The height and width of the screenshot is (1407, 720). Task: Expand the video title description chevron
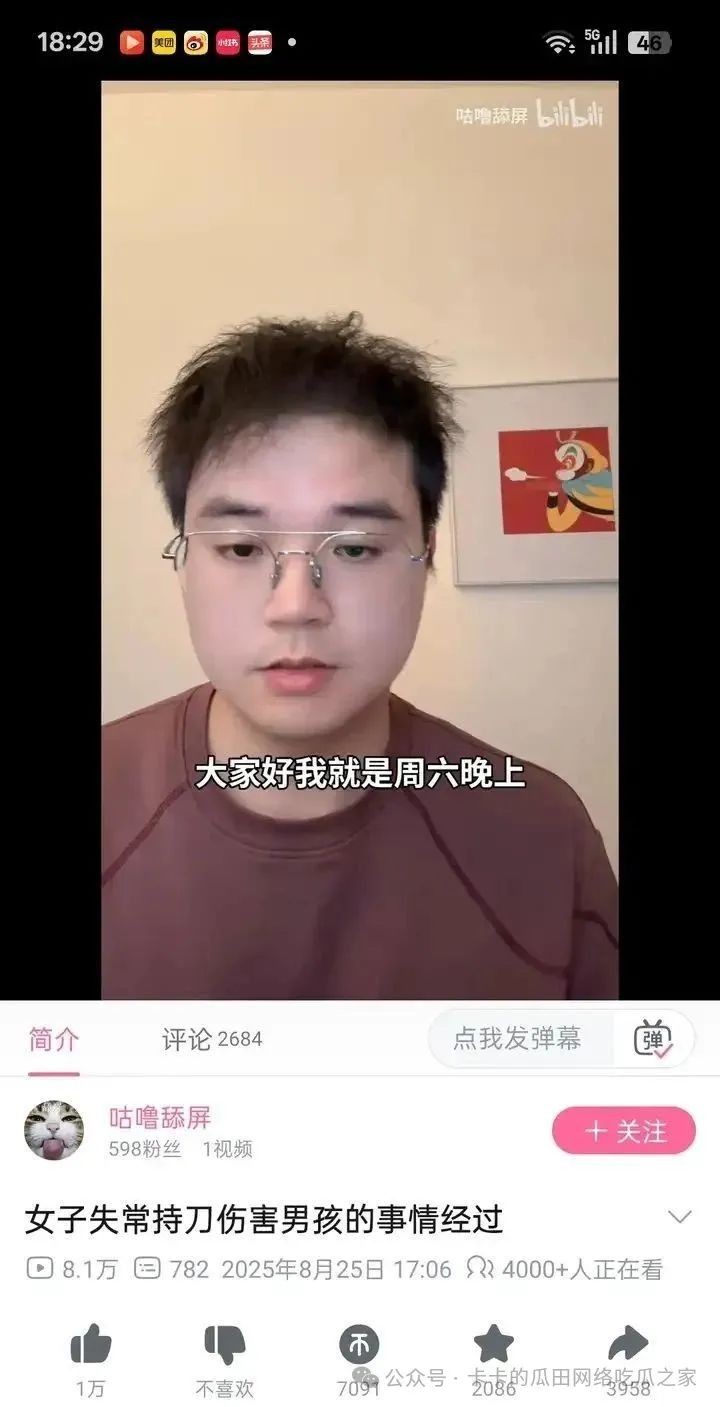pos(679,1217)
